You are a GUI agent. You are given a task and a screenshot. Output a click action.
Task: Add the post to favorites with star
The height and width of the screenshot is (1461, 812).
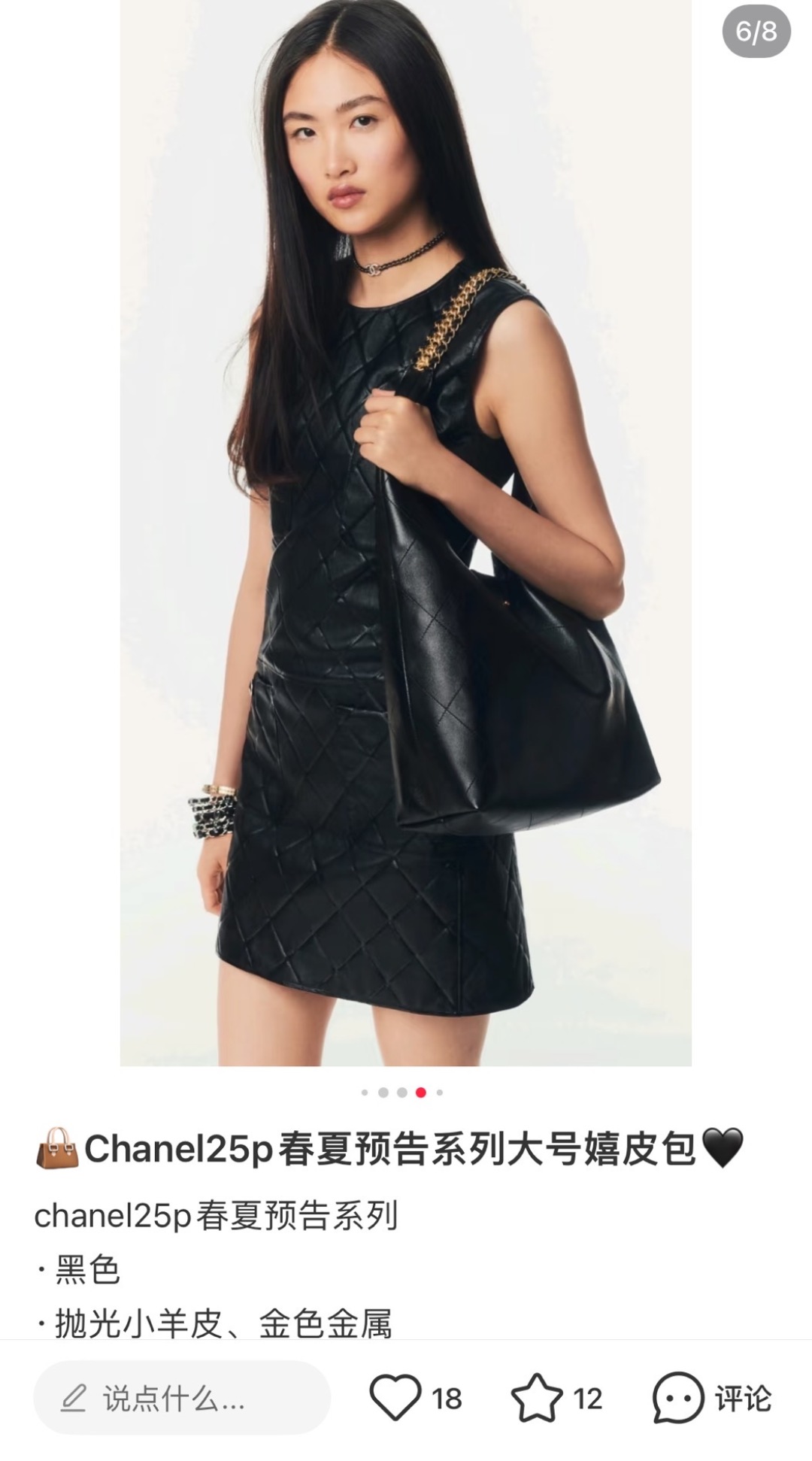pos(537,1397)
